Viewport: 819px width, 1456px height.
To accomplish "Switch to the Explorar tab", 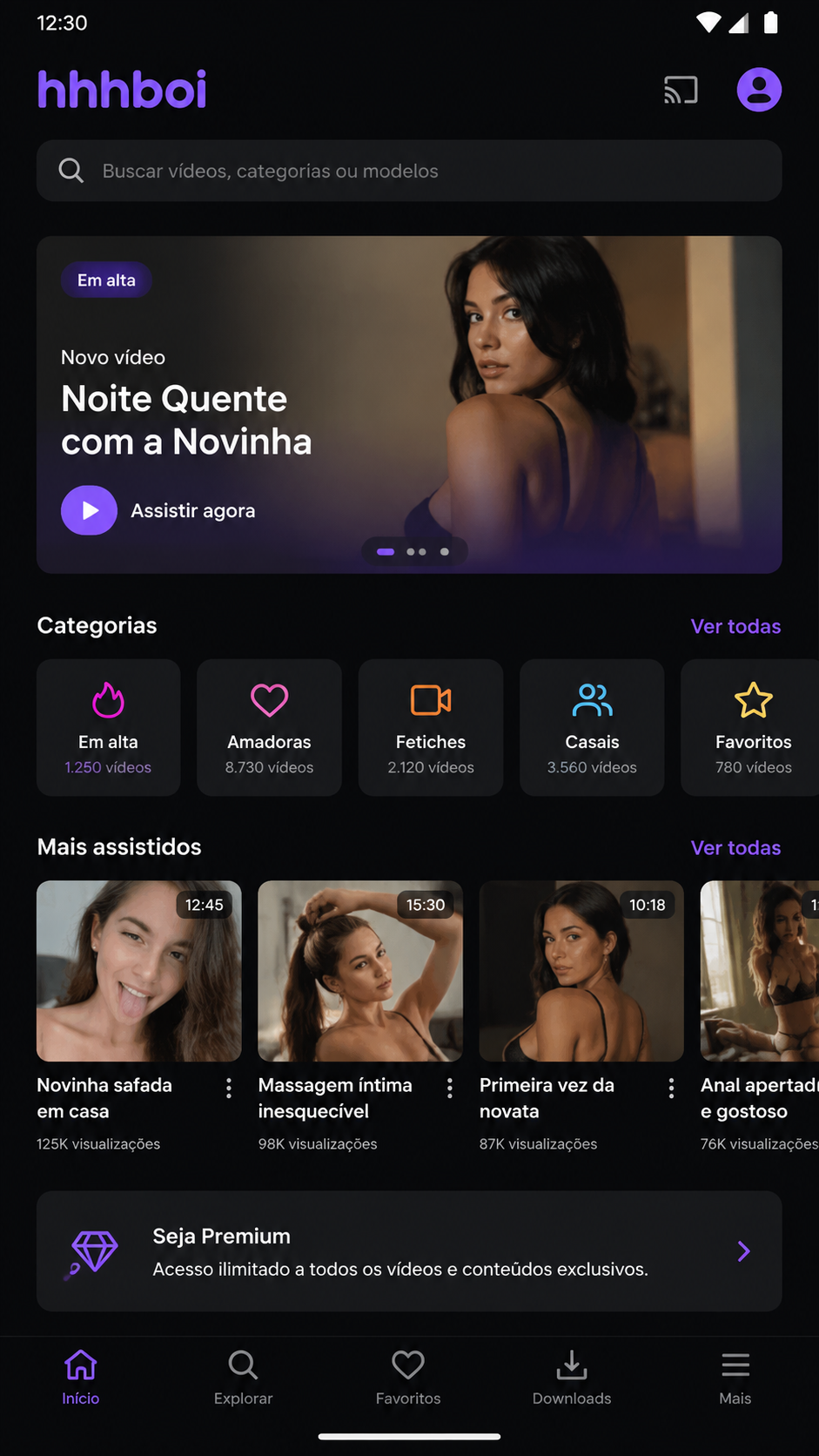I will [243, 1378].
